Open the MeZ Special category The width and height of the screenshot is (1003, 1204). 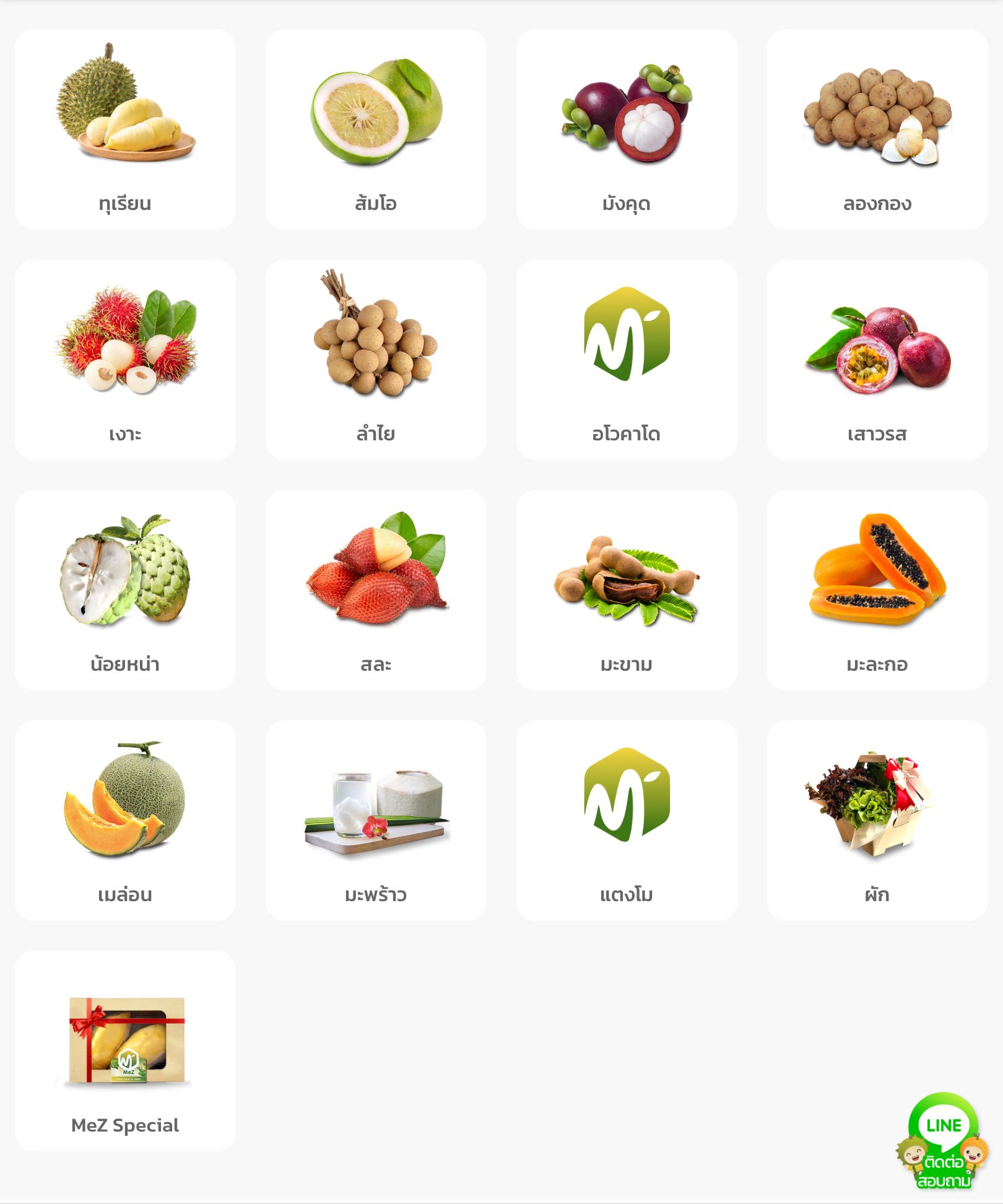click(x=125, y=1050)
